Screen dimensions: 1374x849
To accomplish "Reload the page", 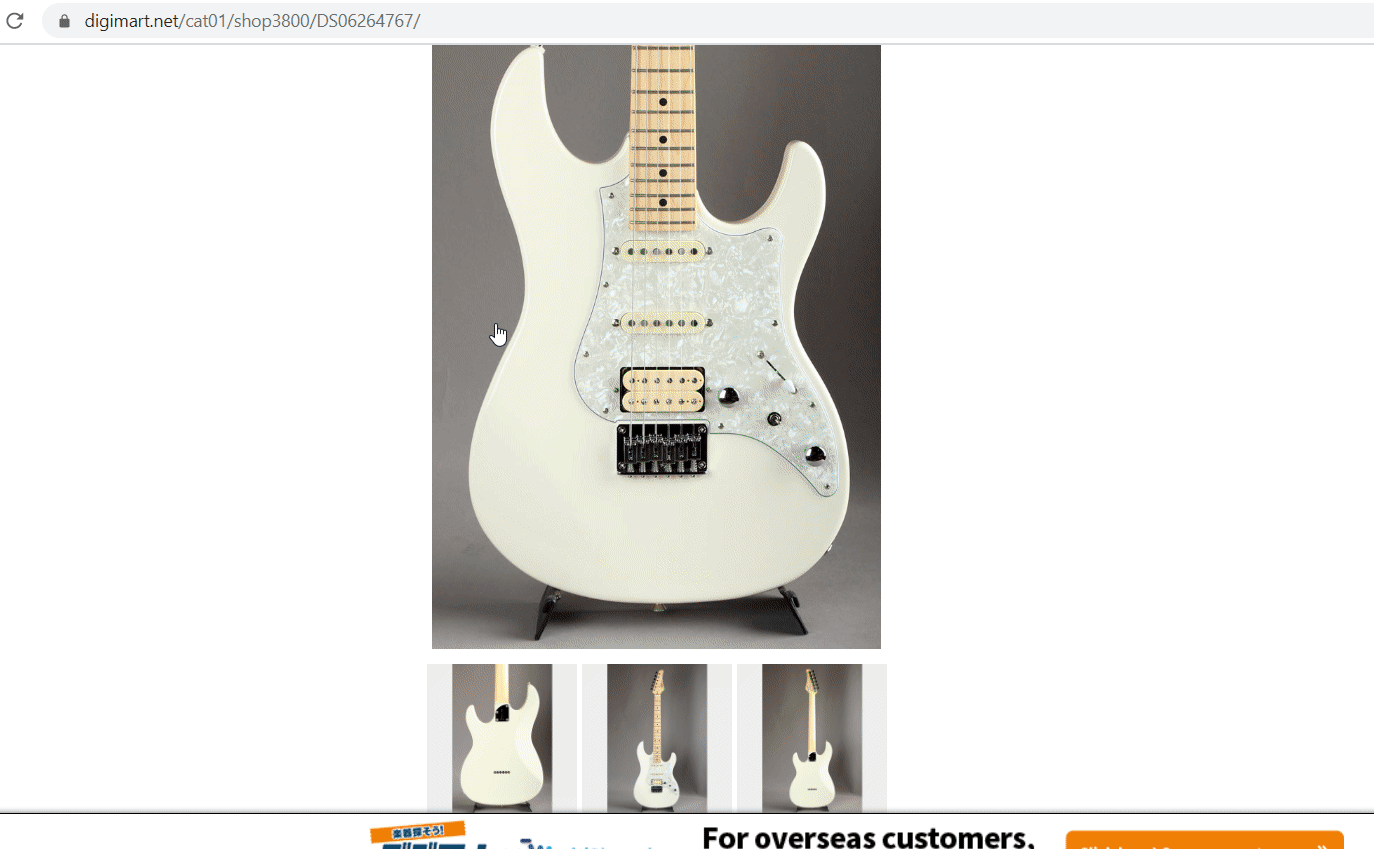I will tap(15, 20).
